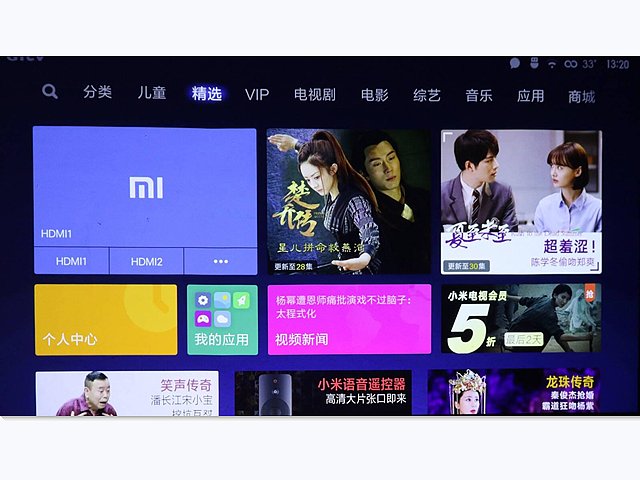Switch to the 应用 tab
Image resolution: width=640 pixels, height=480 pixels.
pyautogui.click(x=530, y=96)
